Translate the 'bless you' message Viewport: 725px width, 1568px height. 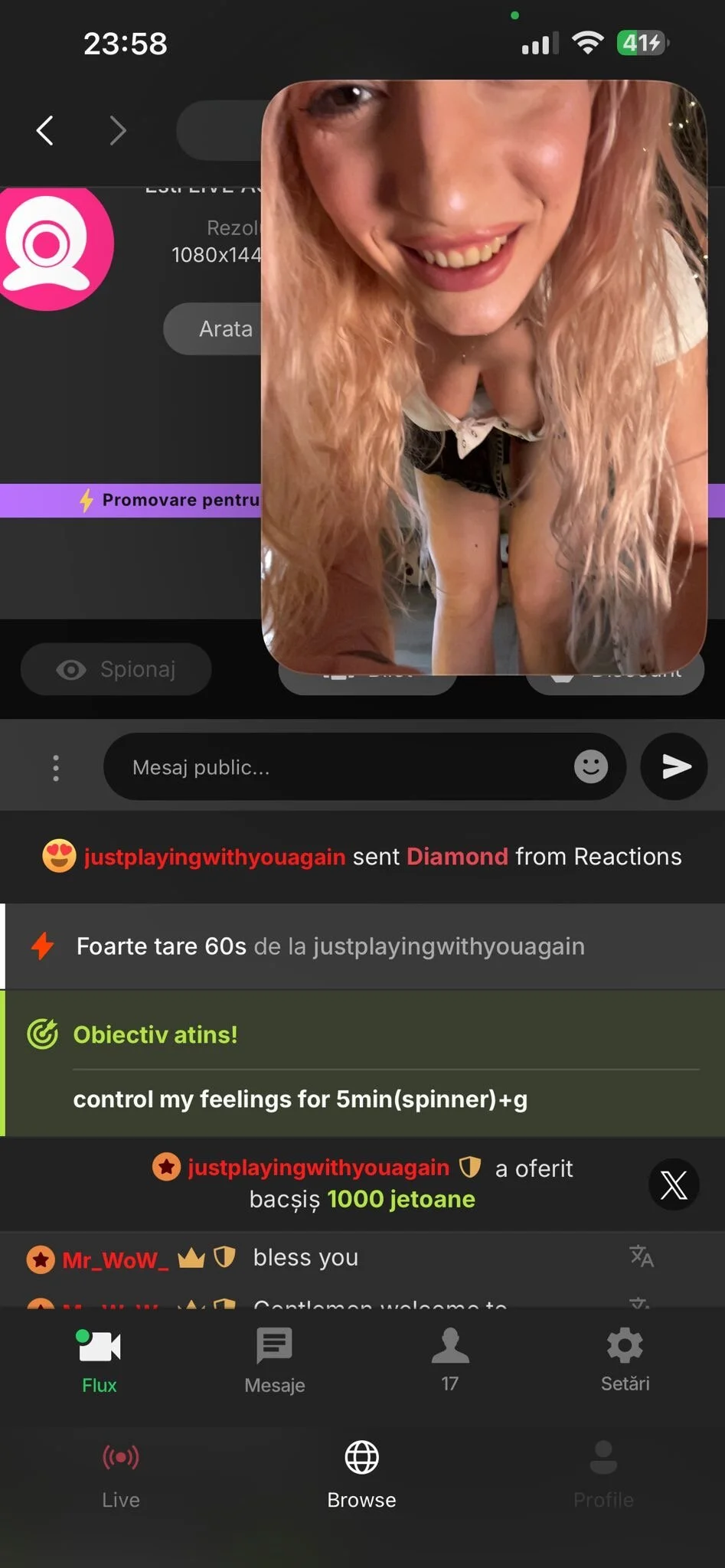(641, 1256)
